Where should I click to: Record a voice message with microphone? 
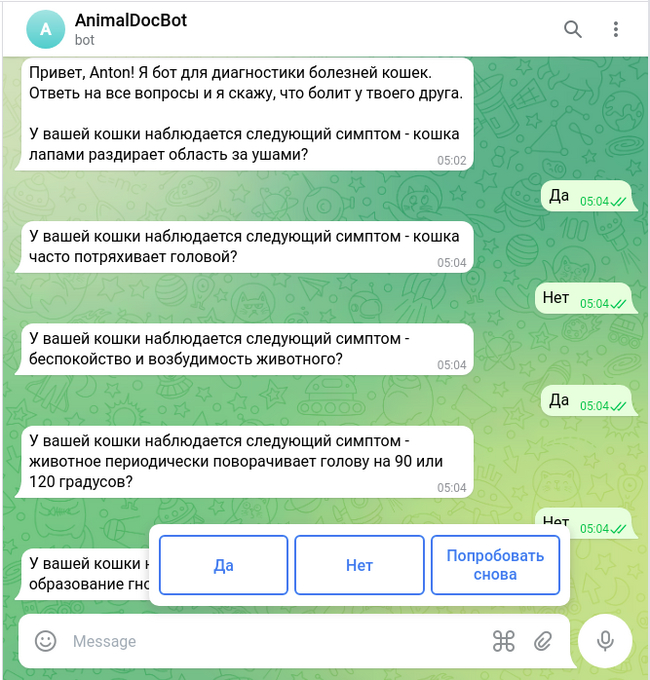pos(605,641)
